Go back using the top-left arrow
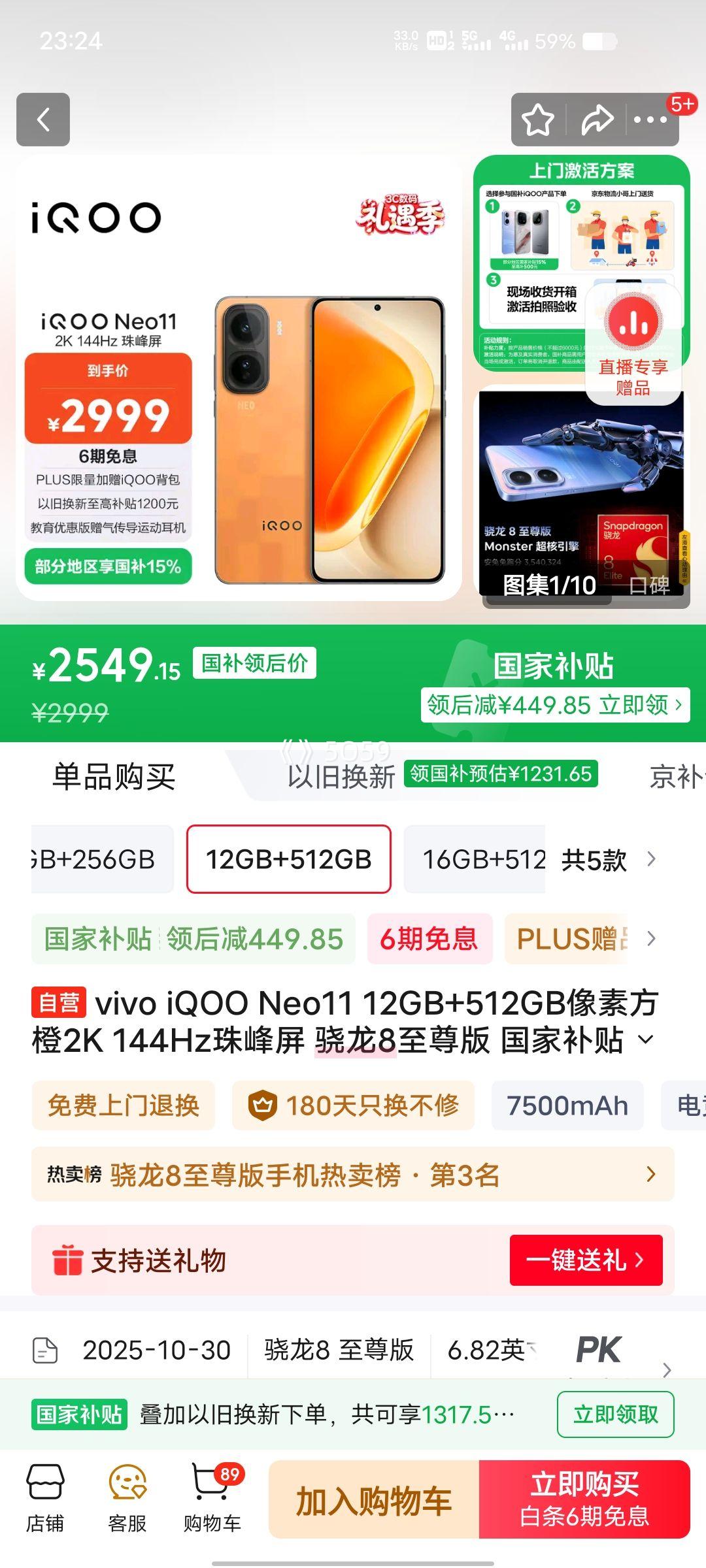 pyautogui.click(x=43, y=119)
